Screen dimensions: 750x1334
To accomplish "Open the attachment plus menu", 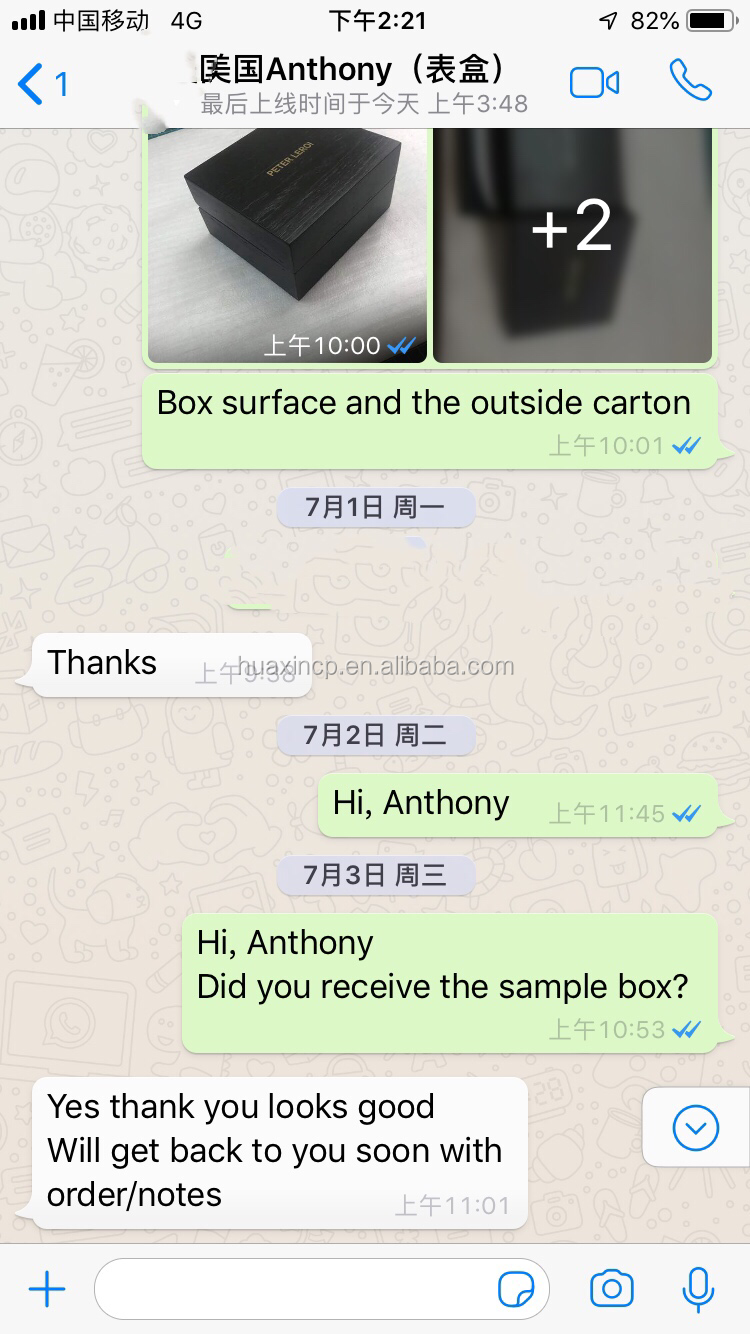I will point(47,1289).
